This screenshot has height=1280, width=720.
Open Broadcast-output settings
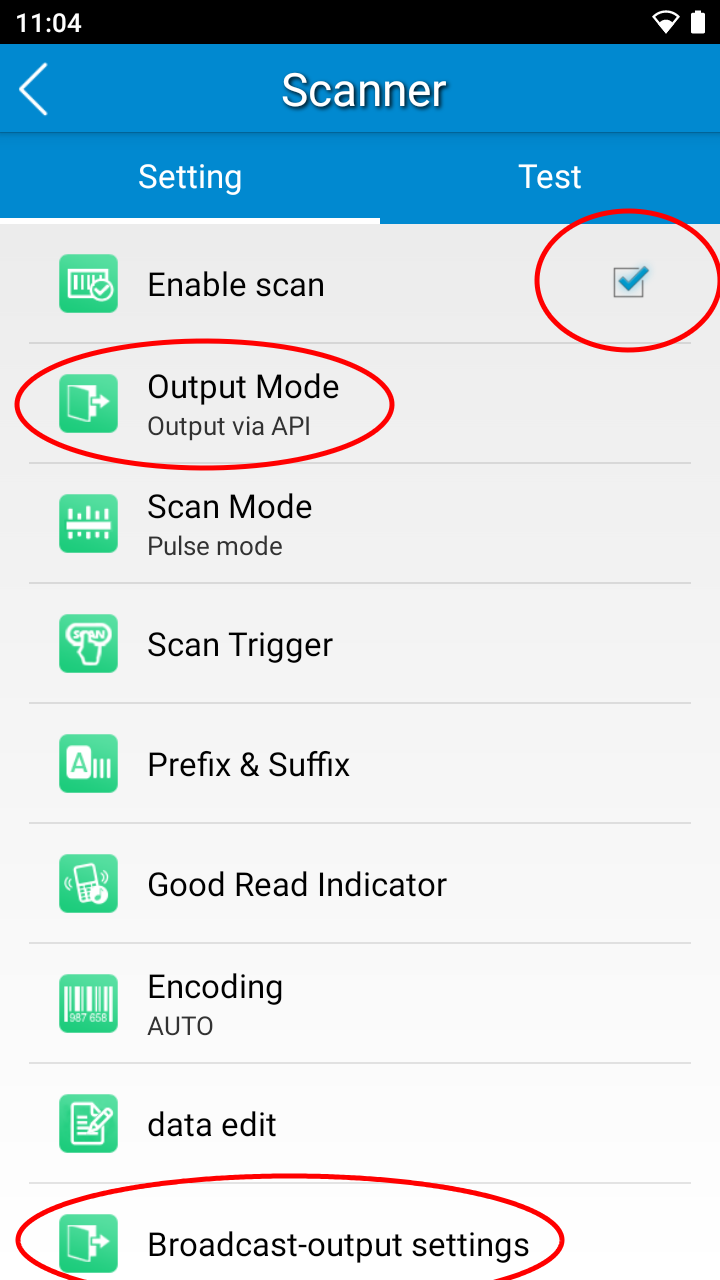338,1244
